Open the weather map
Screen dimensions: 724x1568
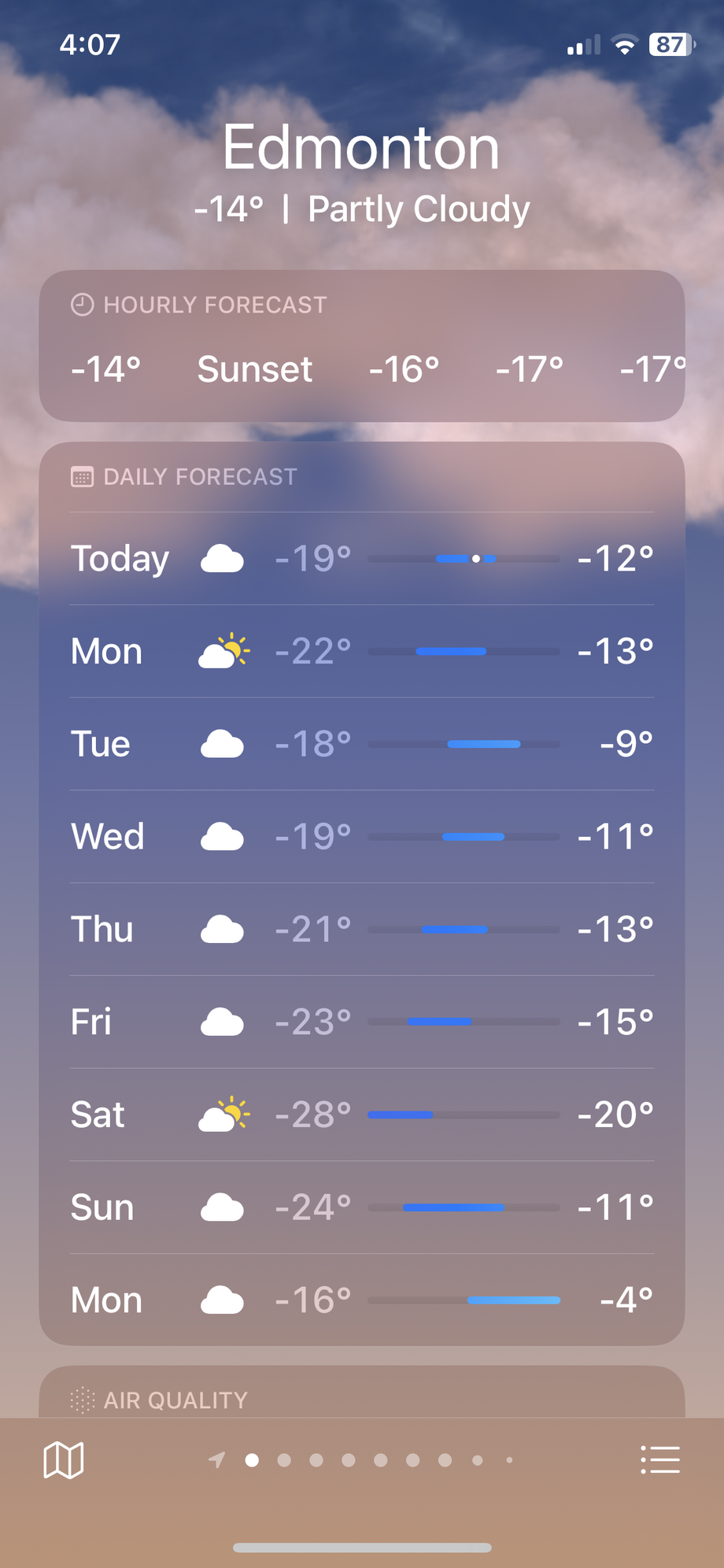coord(64,1460)
